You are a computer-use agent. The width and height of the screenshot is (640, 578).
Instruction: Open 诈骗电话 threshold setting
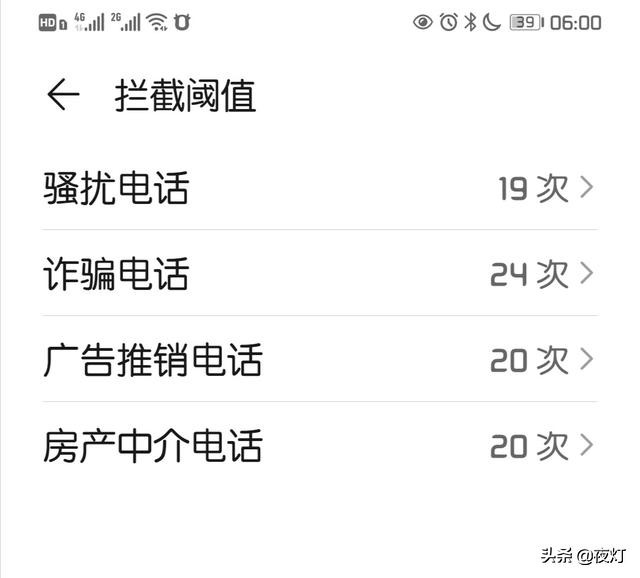[320, 274]
